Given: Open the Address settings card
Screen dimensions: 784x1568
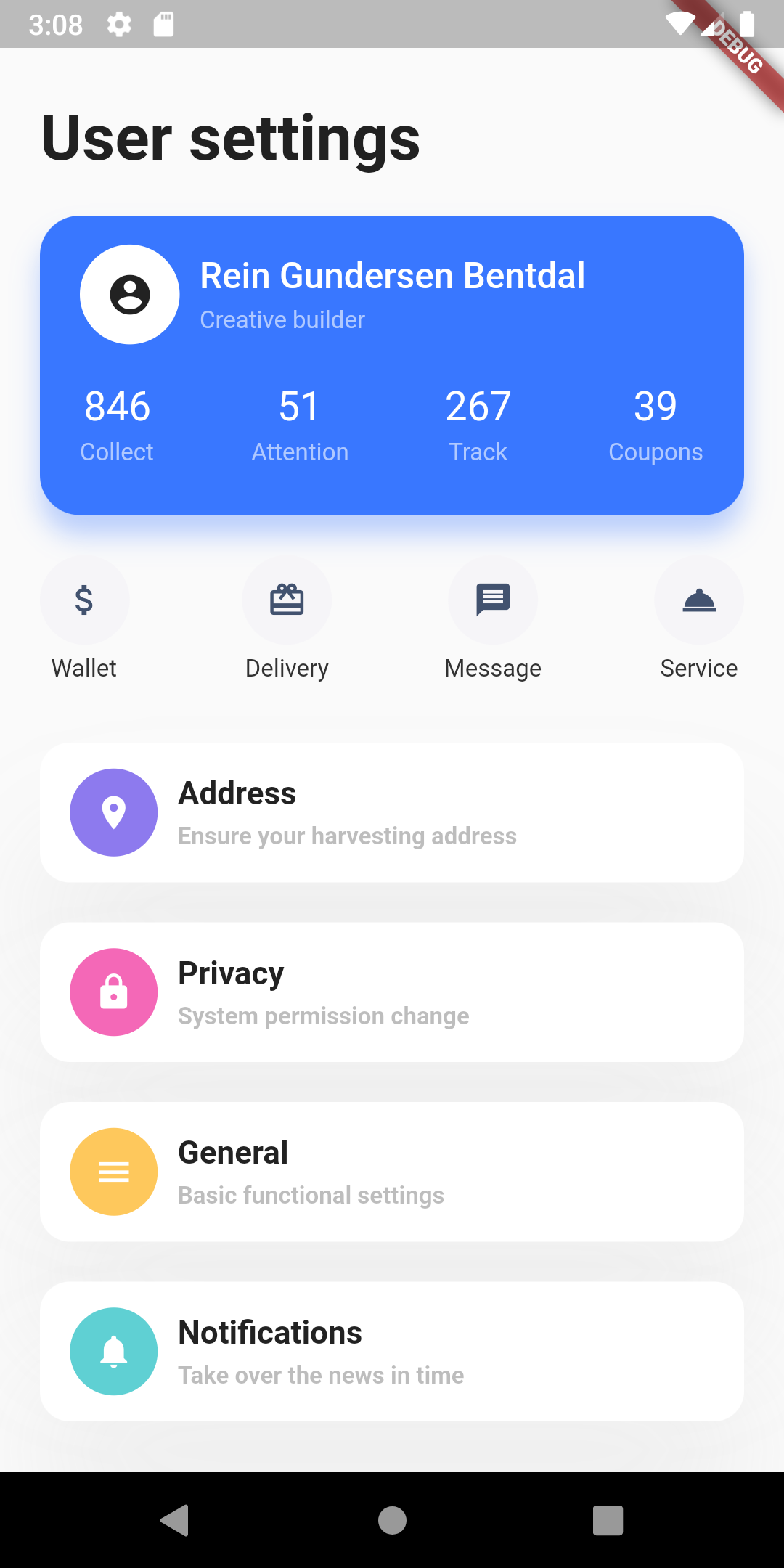Looking at the screenshot, I should [392, 812].
